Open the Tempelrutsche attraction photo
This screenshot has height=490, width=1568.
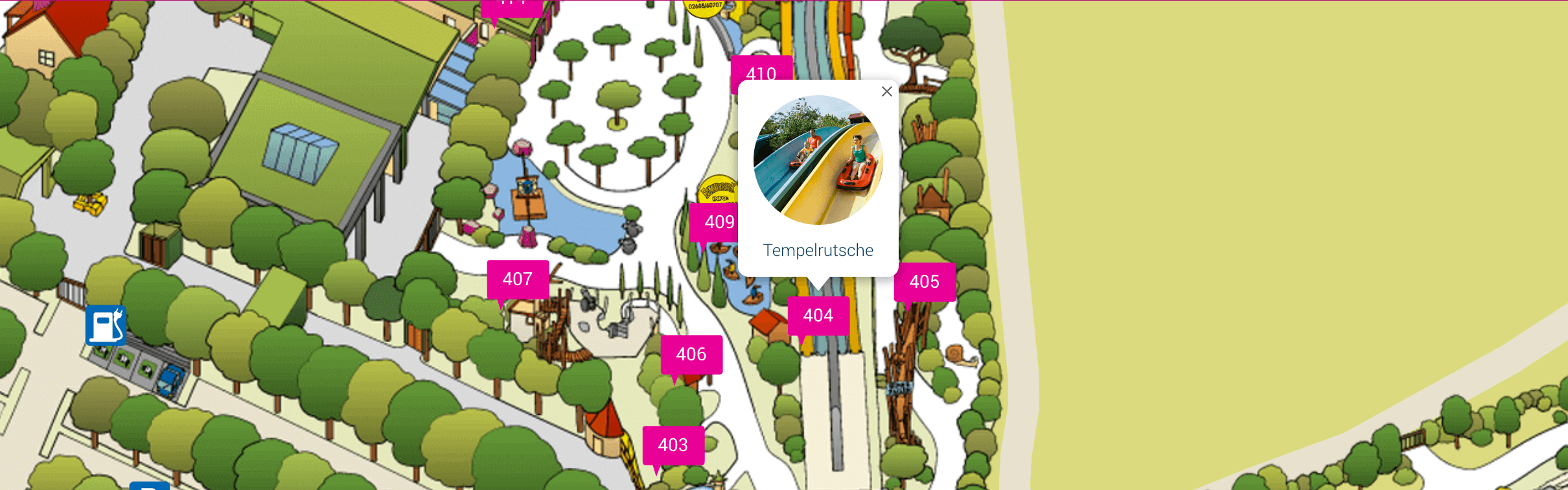point(818,160)
